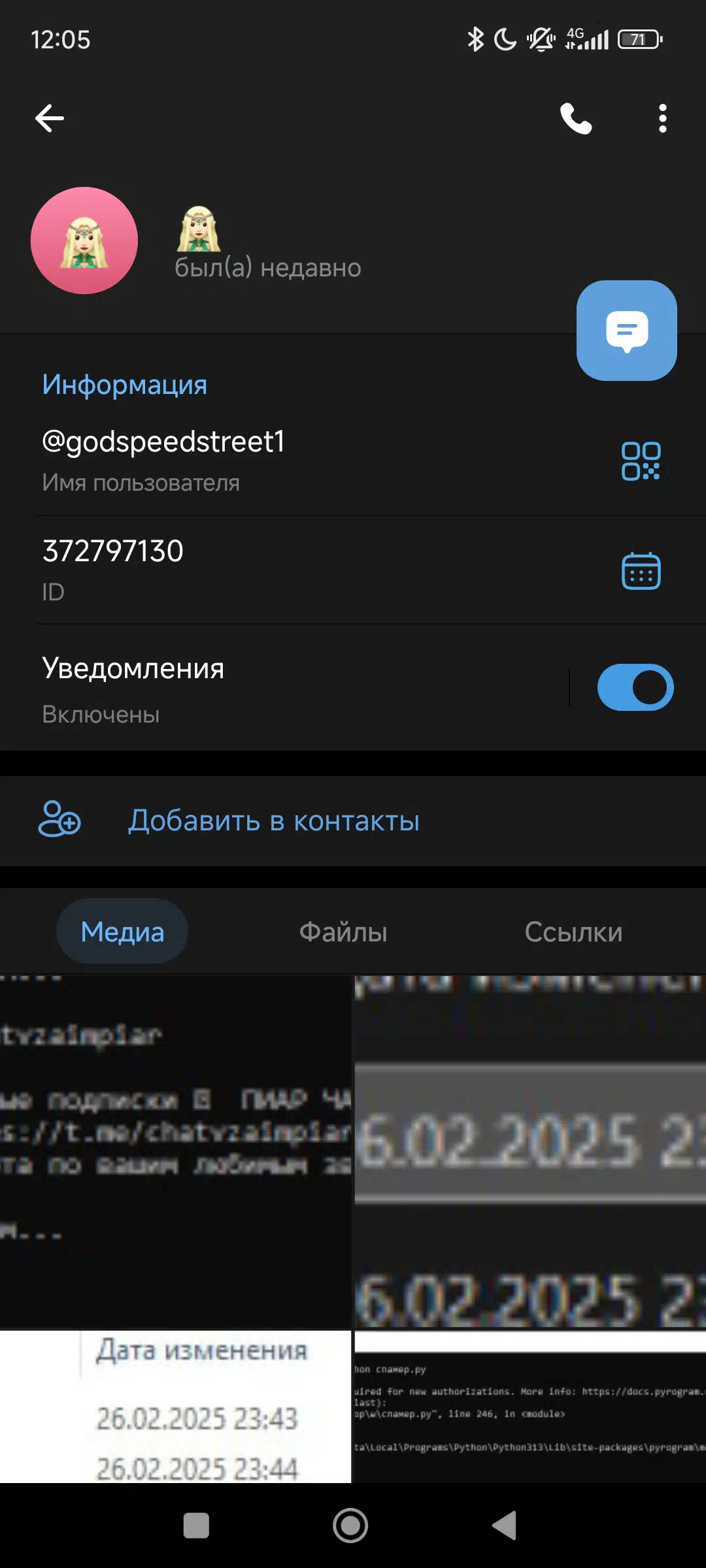Open the pyrogram error log tile
This screenshot has height=1568, width=706.
pyautogui.click(x=530, y=1406)
